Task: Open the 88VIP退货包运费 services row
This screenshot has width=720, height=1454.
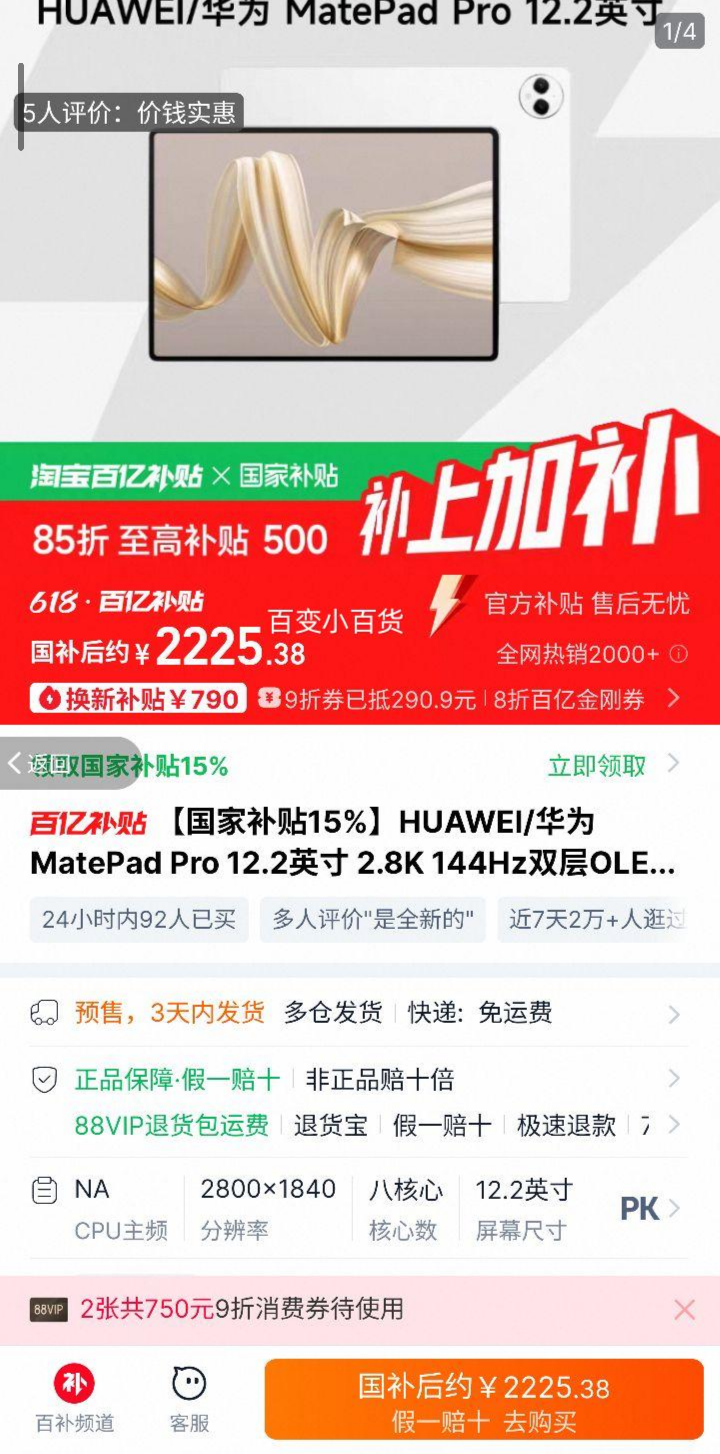Action: (x=360, y=1125)
